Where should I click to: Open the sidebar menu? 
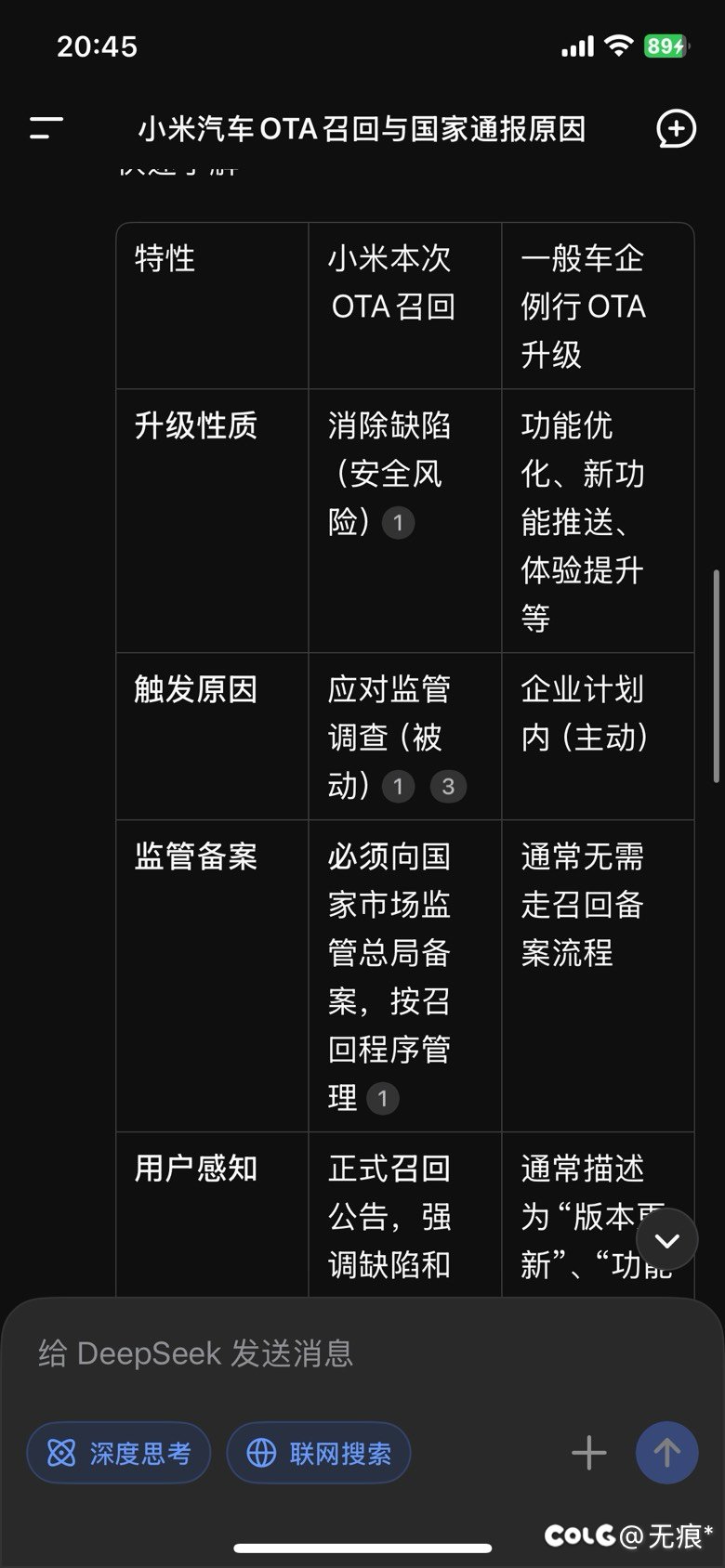point(46,128)
